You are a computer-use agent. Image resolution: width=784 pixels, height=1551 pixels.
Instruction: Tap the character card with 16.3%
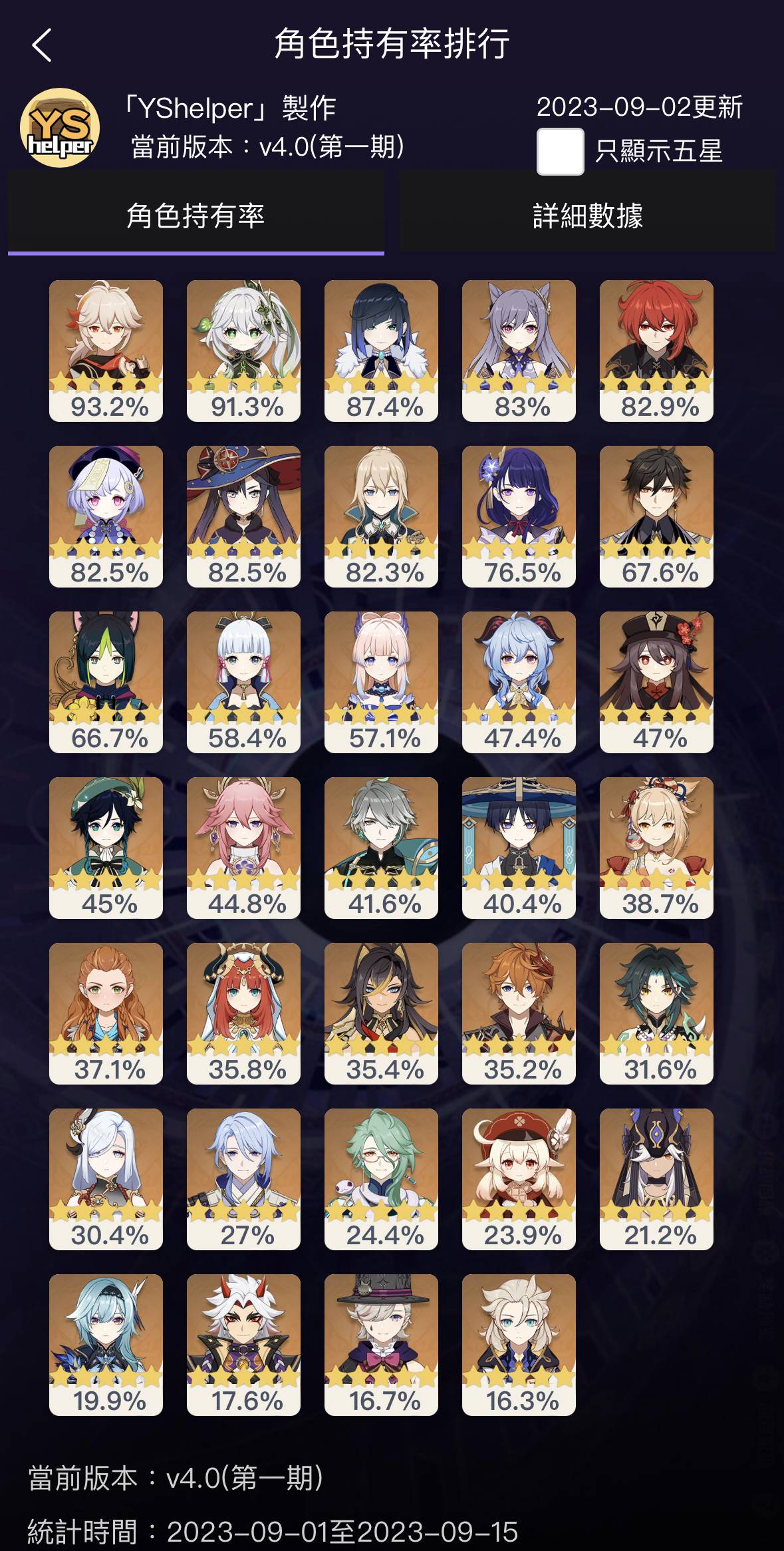[x=519, y=1344]
